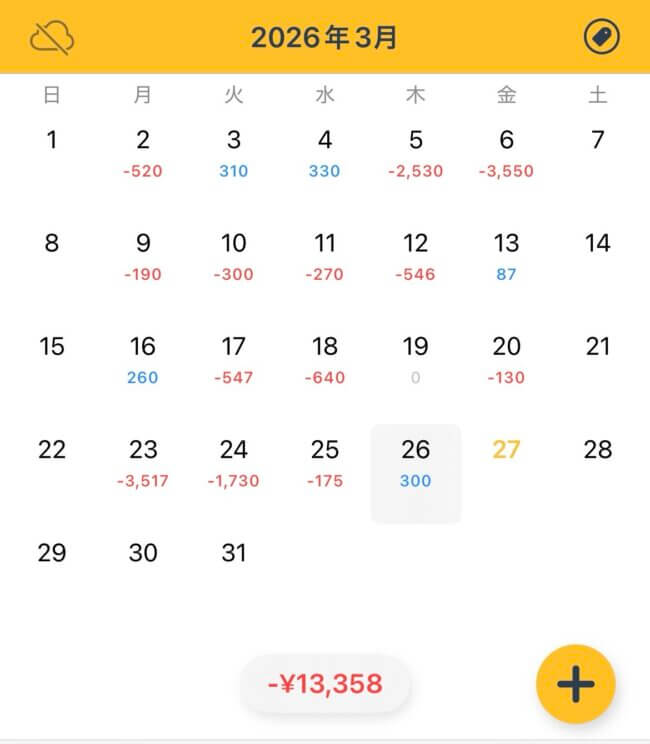Screen dimensions: 650x744
Task: Select March 13 with 87
Action: coord(506,256)
